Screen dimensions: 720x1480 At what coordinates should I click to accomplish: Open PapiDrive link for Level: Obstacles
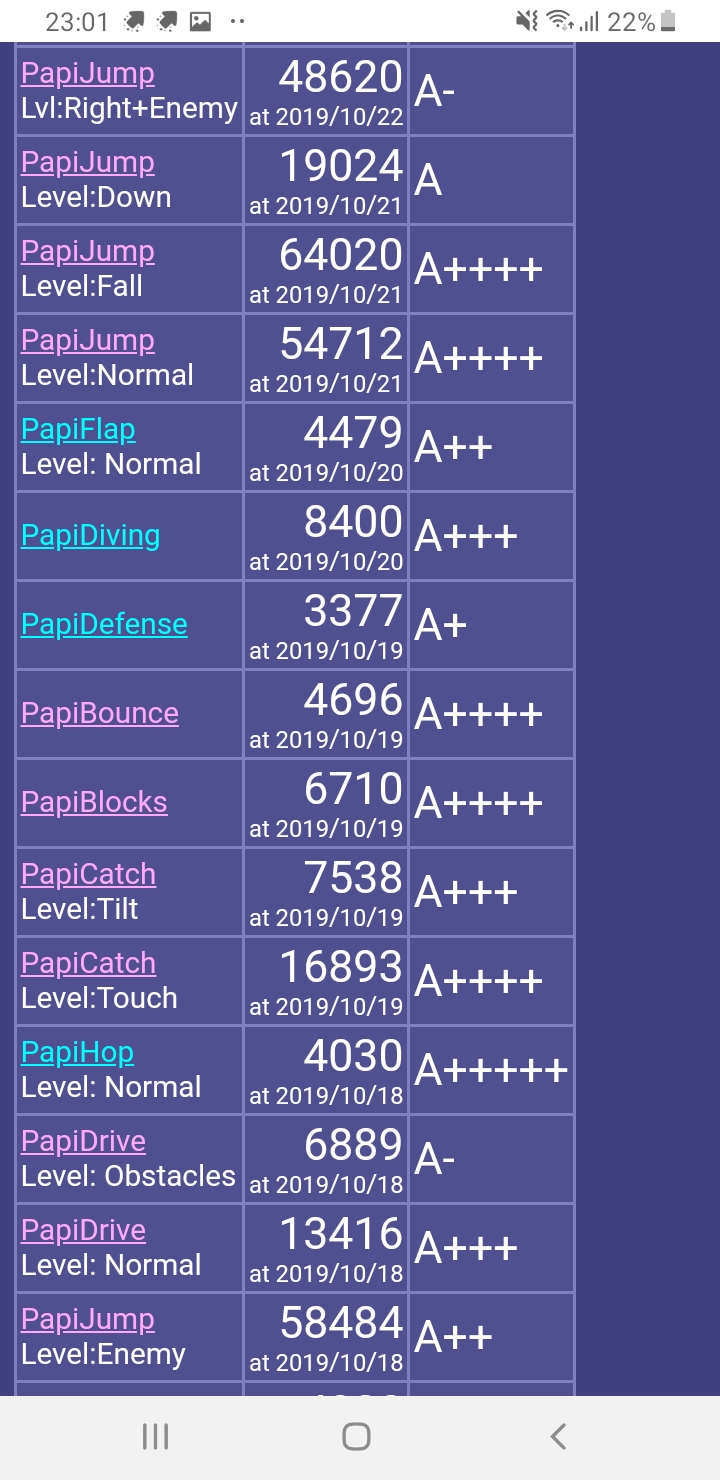point(83,1142)
